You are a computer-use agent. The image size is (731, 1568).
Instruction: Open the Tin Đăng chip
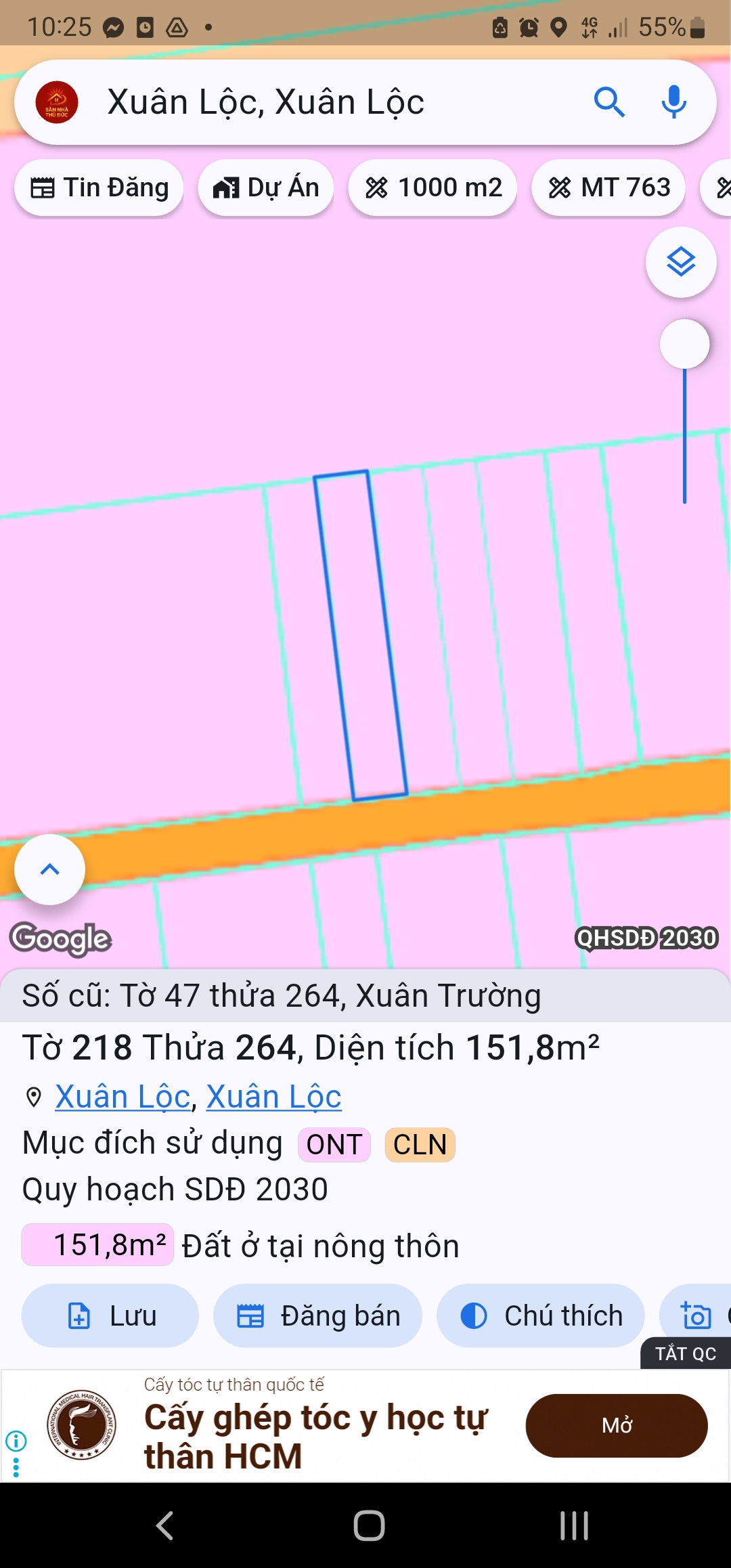click(99, 188)
